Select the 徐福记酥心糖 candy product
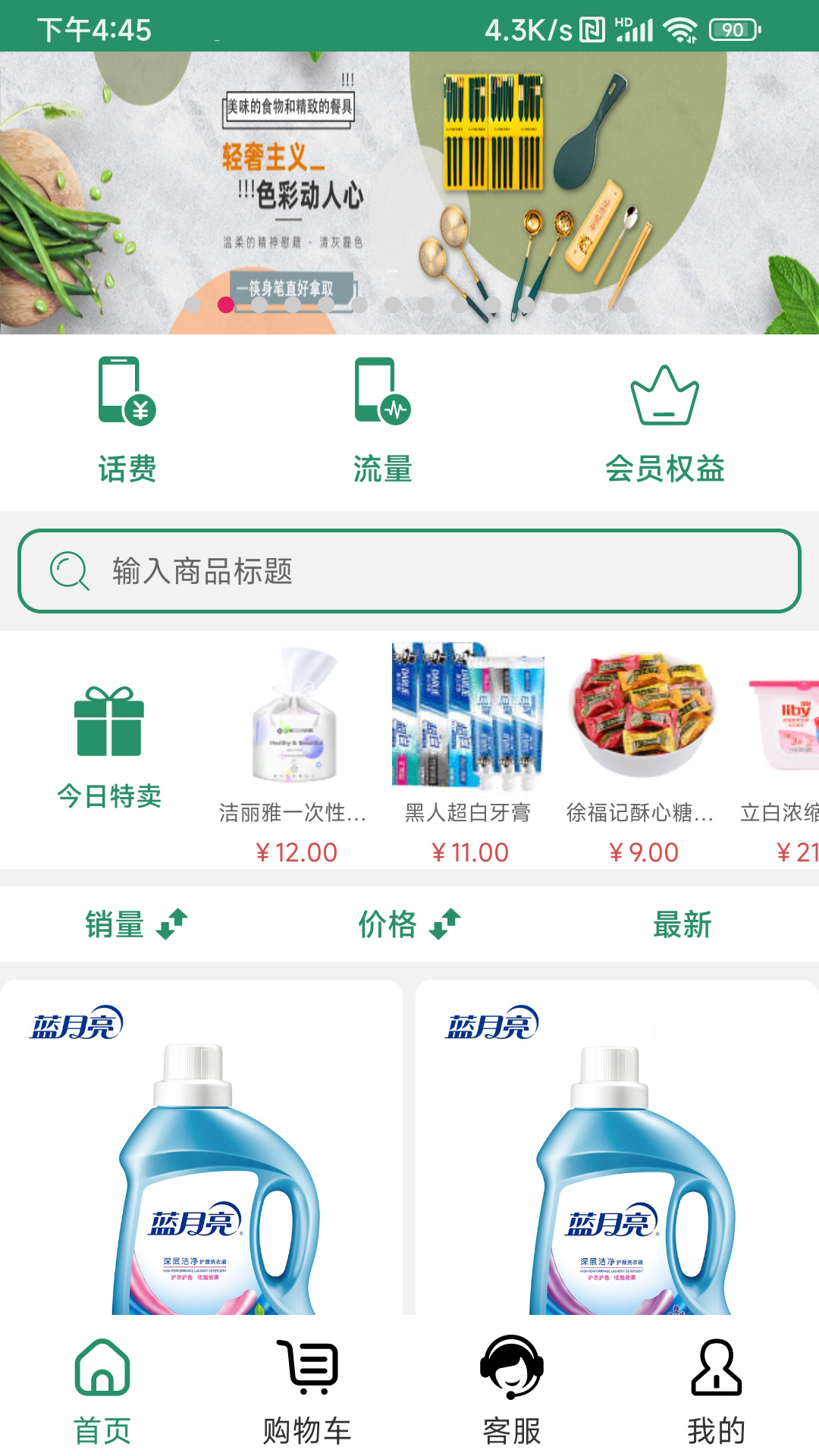 (642, 751)
